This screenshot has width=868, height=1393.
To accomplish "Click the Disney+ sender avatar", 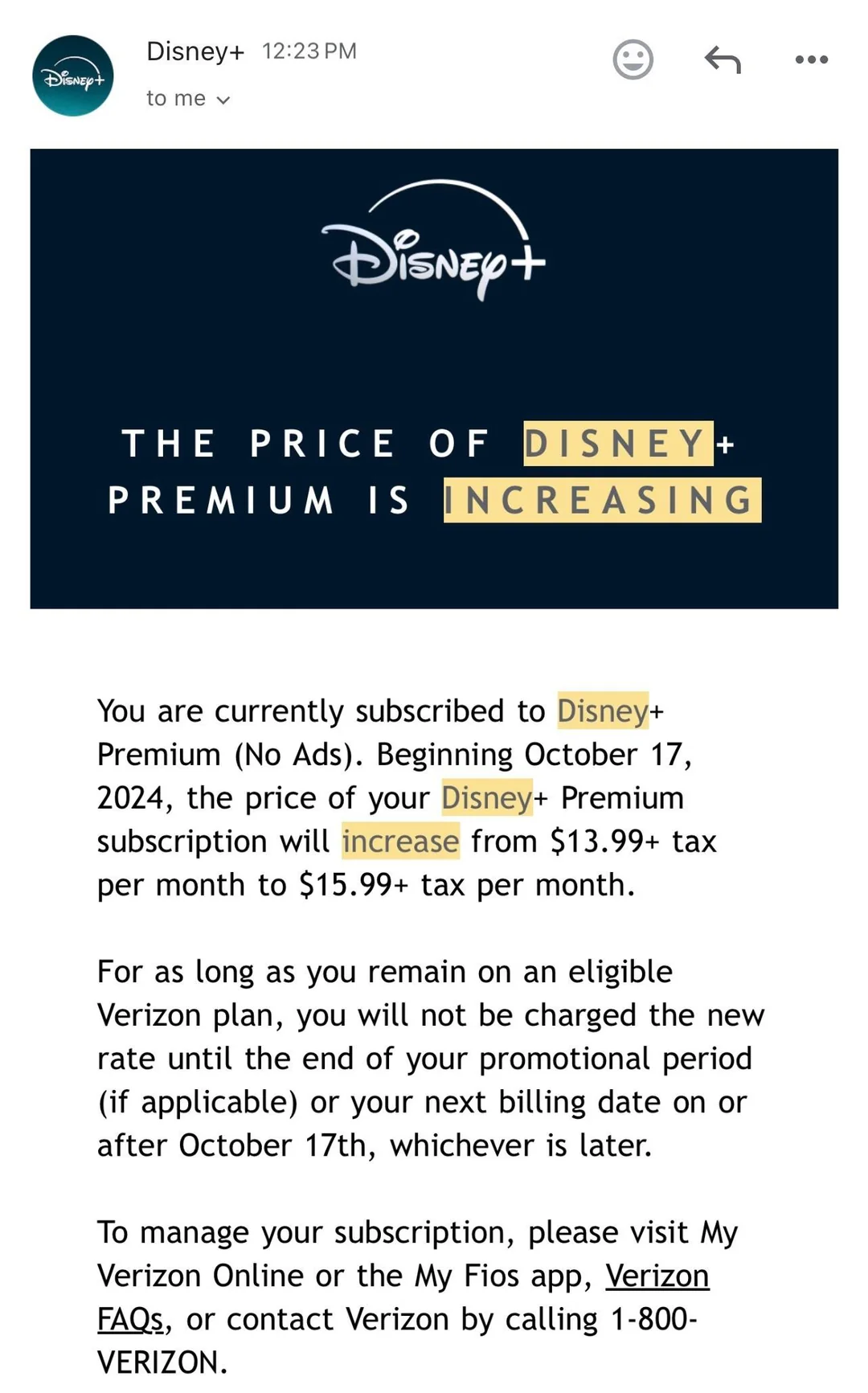I will click(x=72, y=76).
